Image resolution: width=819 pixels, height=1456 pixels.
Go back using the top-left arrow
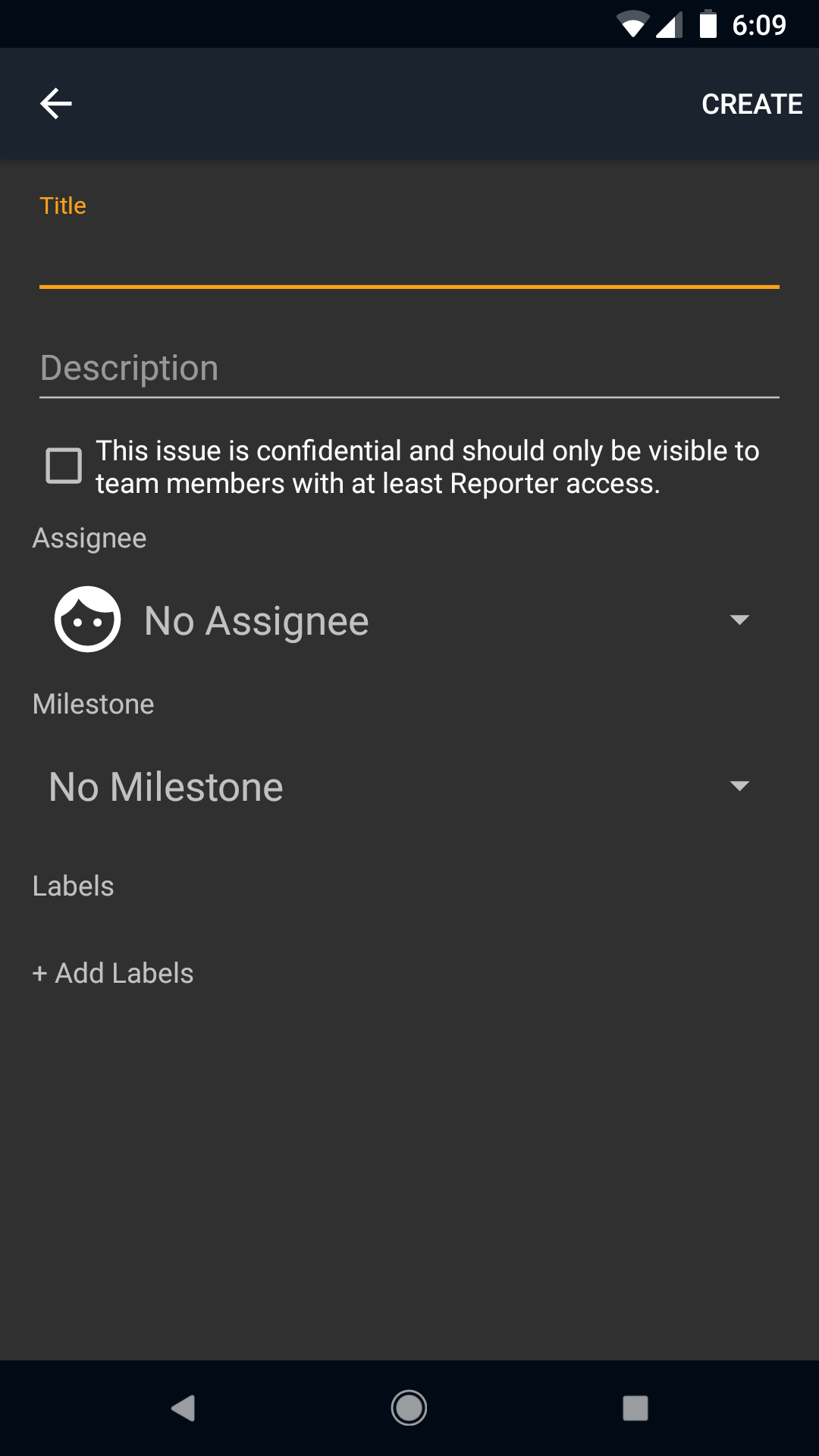pyautogui.click(x=56, y=104)
